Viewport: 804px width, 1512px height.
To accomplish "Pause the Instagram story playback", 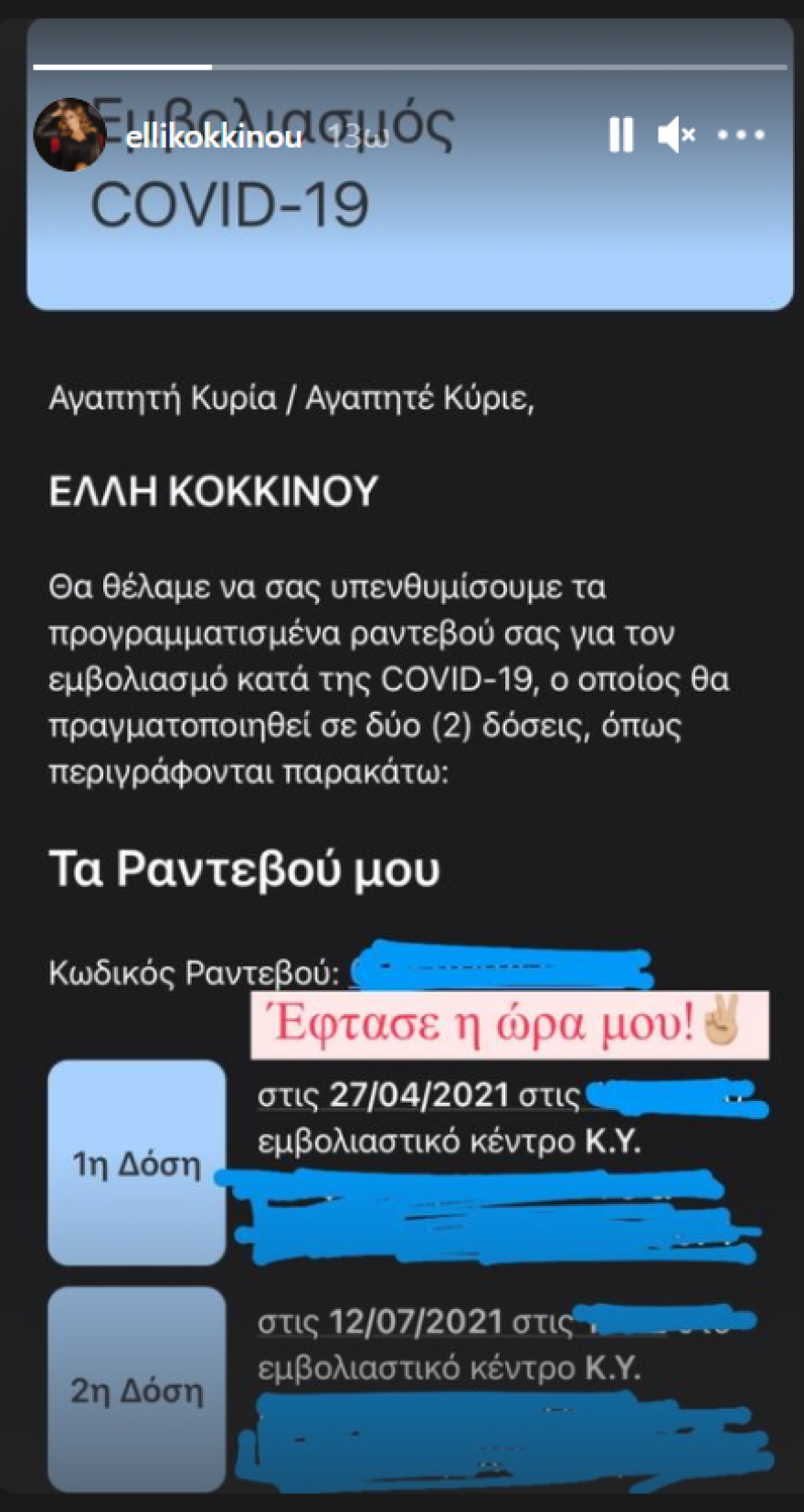I will pyautogui.click(x=622, y=134).
